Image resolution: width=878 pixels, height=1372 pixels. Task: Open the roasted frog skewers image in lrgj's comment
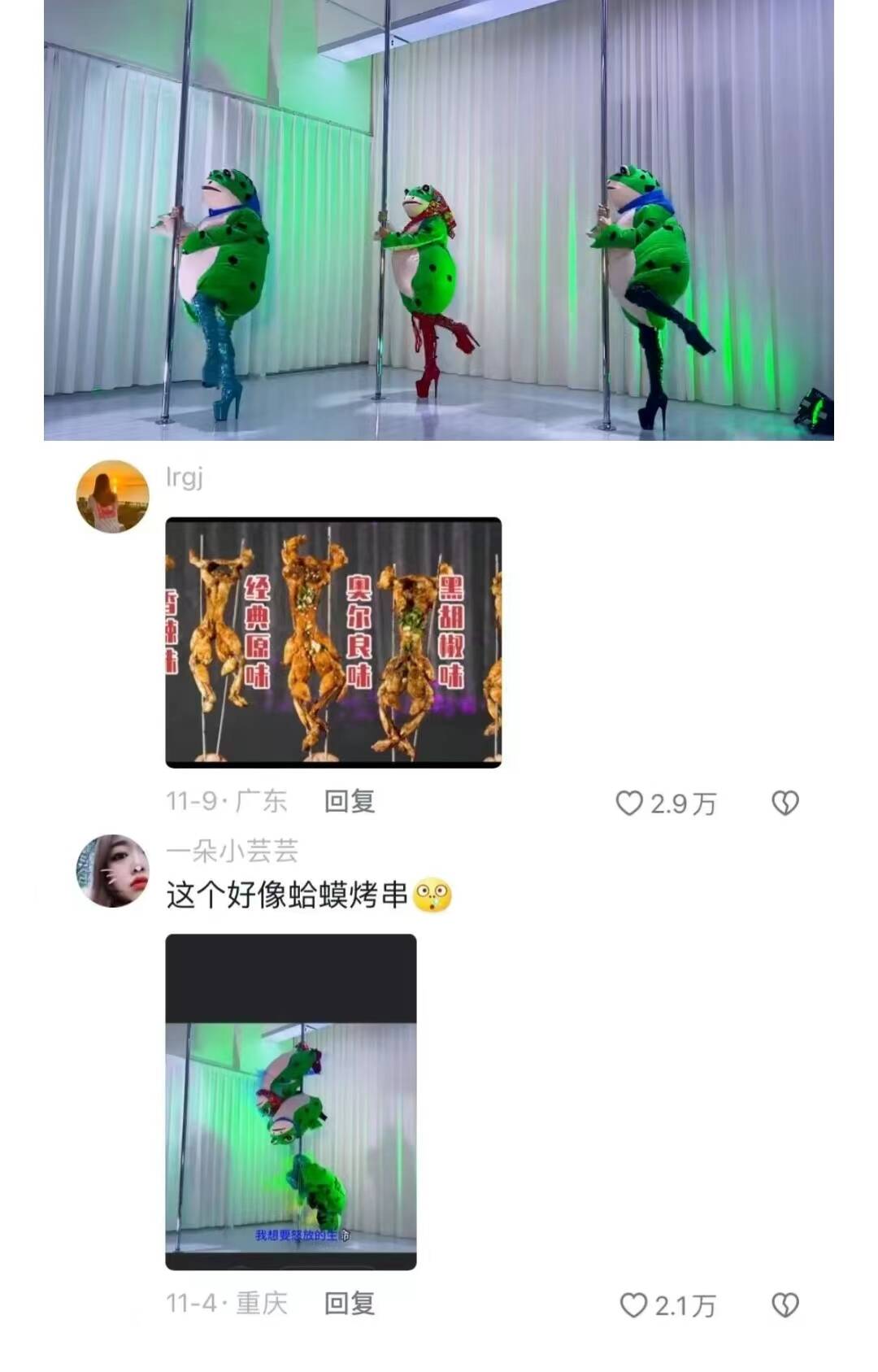pyautogui.click(x=333, y=642)
